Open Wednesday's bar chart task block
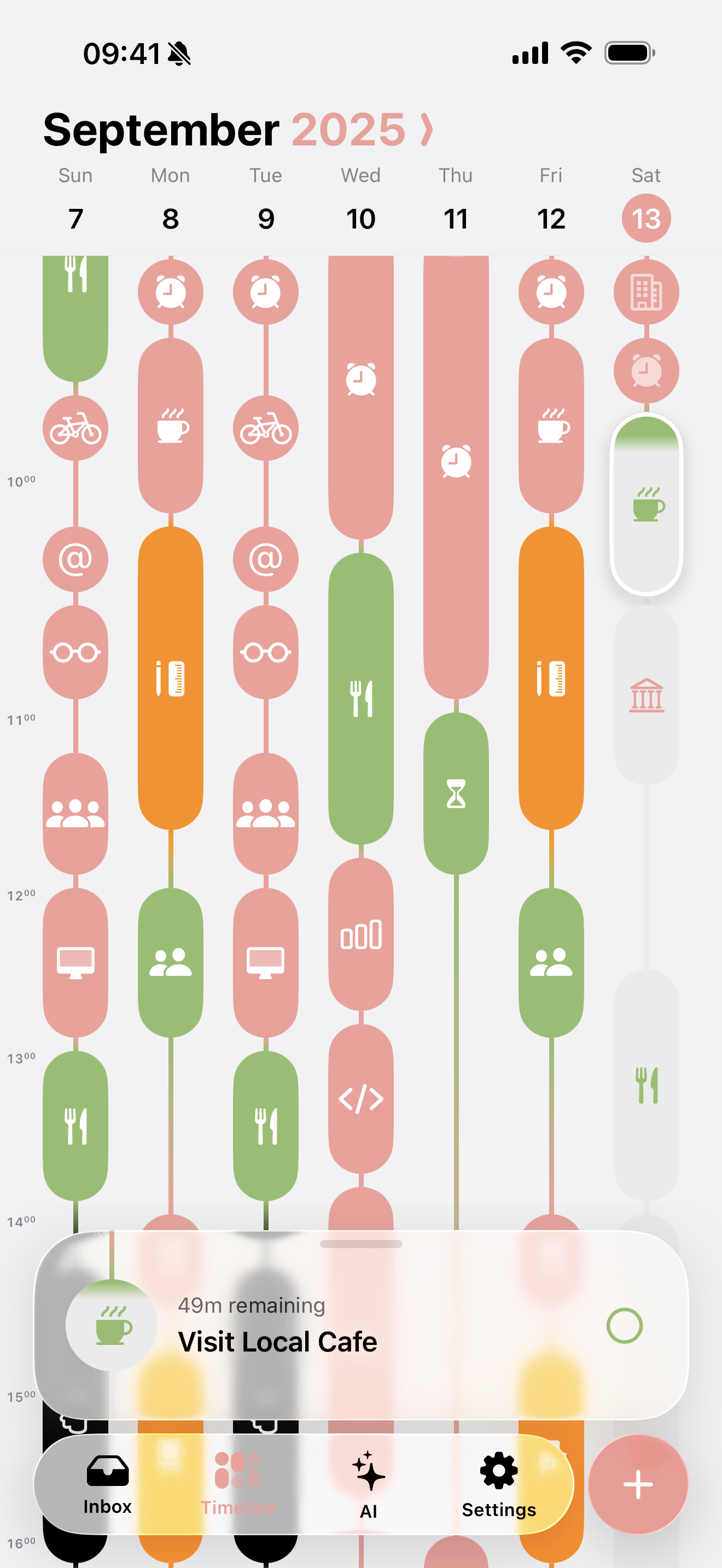This screenshot has width=722, height=1568. (361, 934)
